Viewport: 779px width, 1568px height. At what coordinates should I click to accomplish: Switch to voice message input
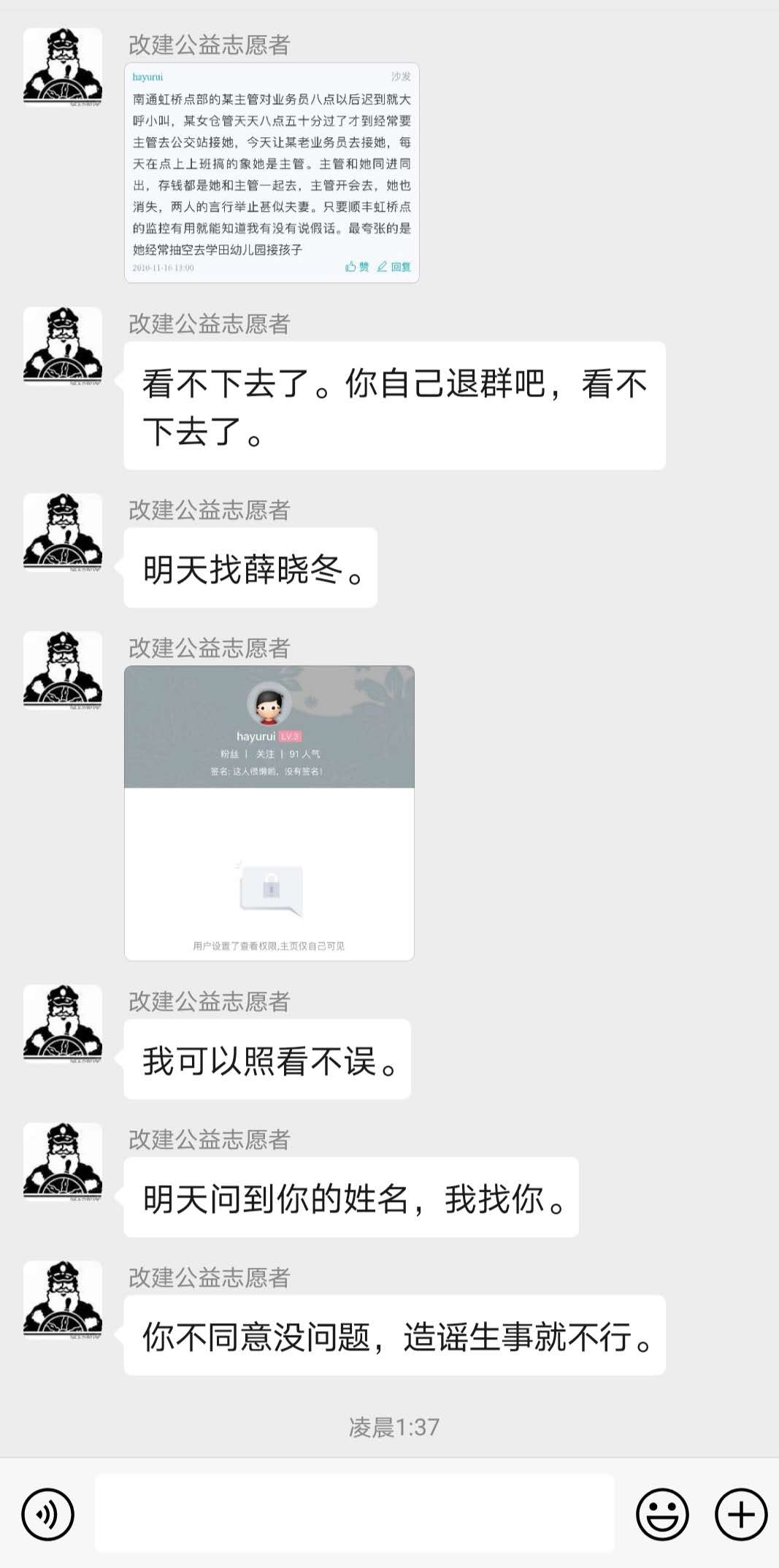coord(47,1514)
